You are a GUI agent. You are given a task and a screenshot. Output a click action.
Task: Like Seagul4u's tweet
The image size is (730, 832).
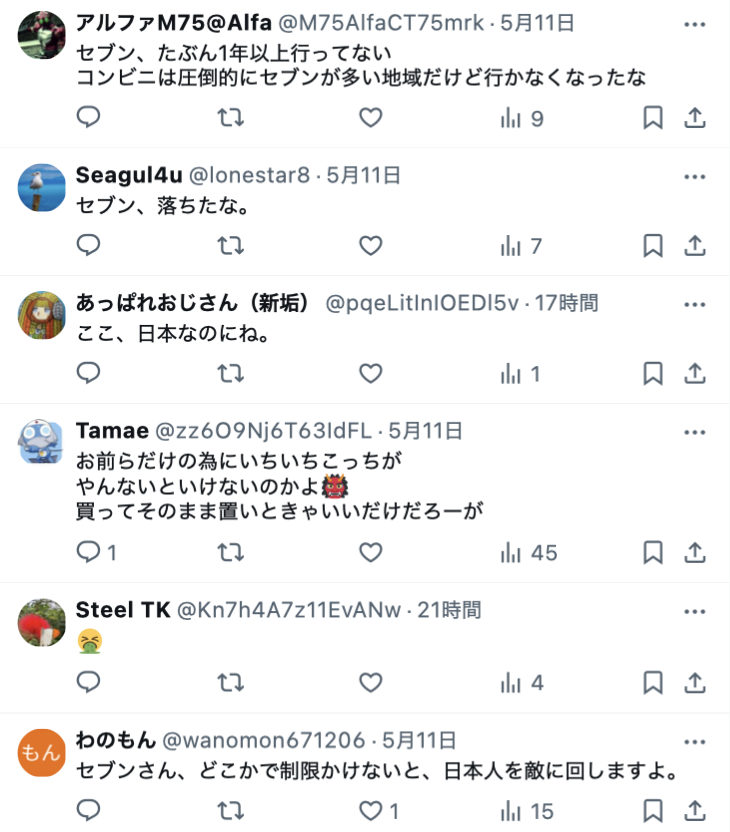point(371,245)
